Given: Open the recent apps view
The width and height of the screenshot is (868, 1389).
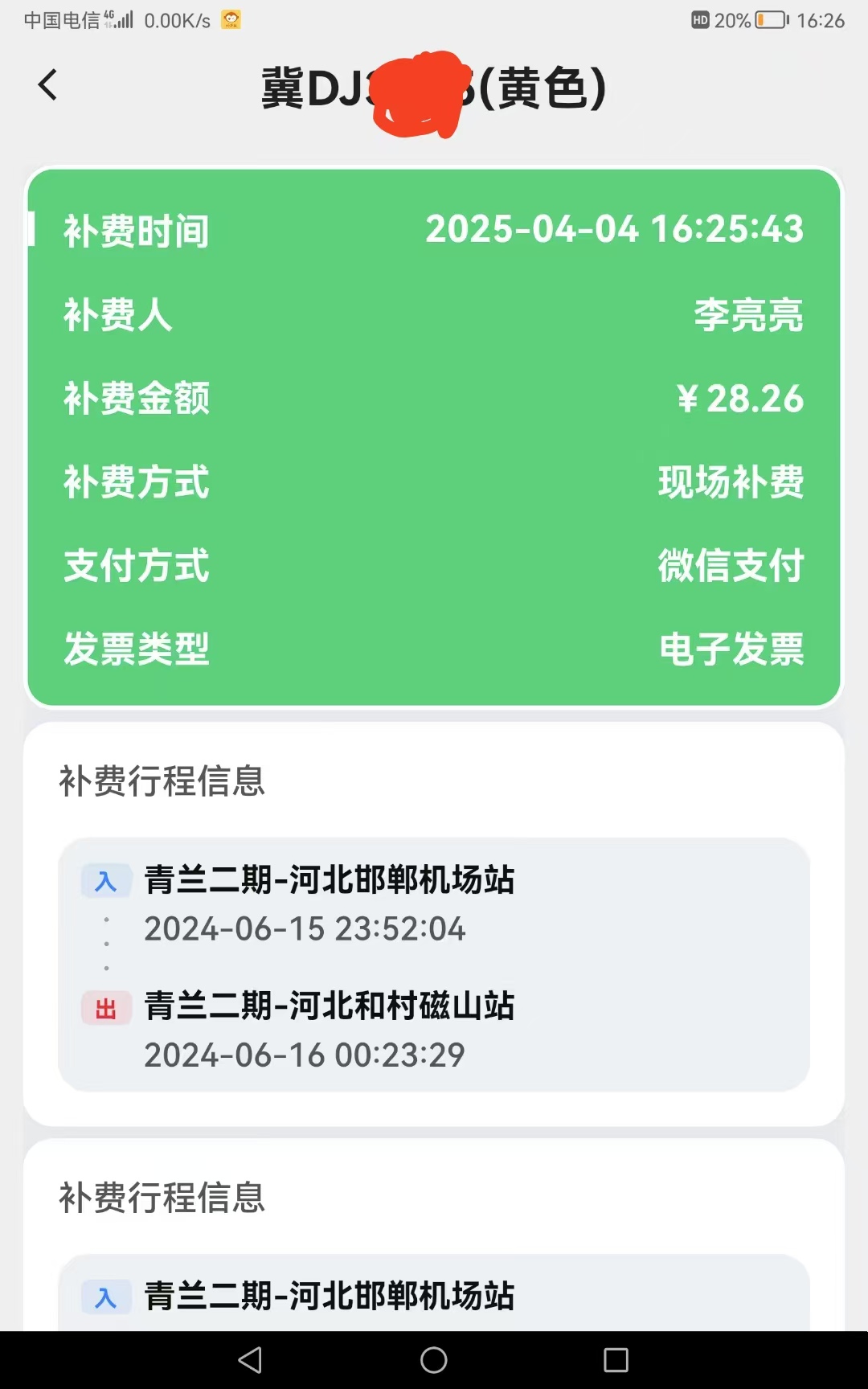Looking at the screenshot, I should click(x=616, y=1360).
